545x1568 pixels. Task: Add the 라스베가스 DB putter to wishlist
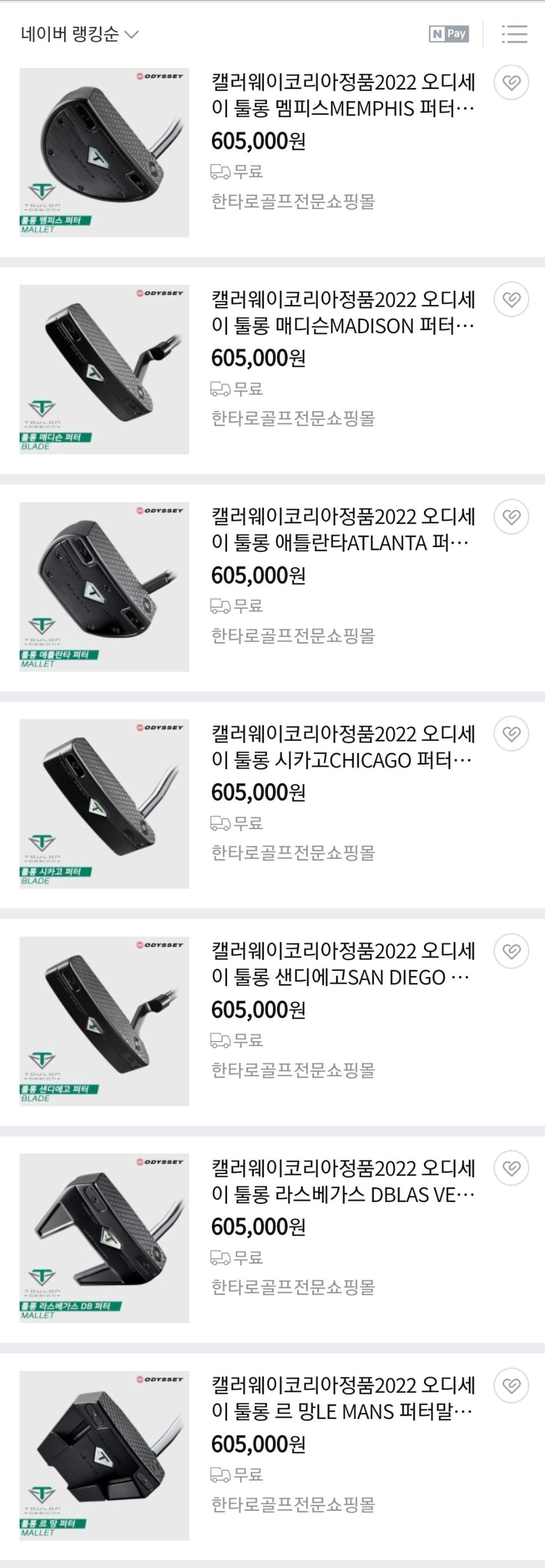511,1168
